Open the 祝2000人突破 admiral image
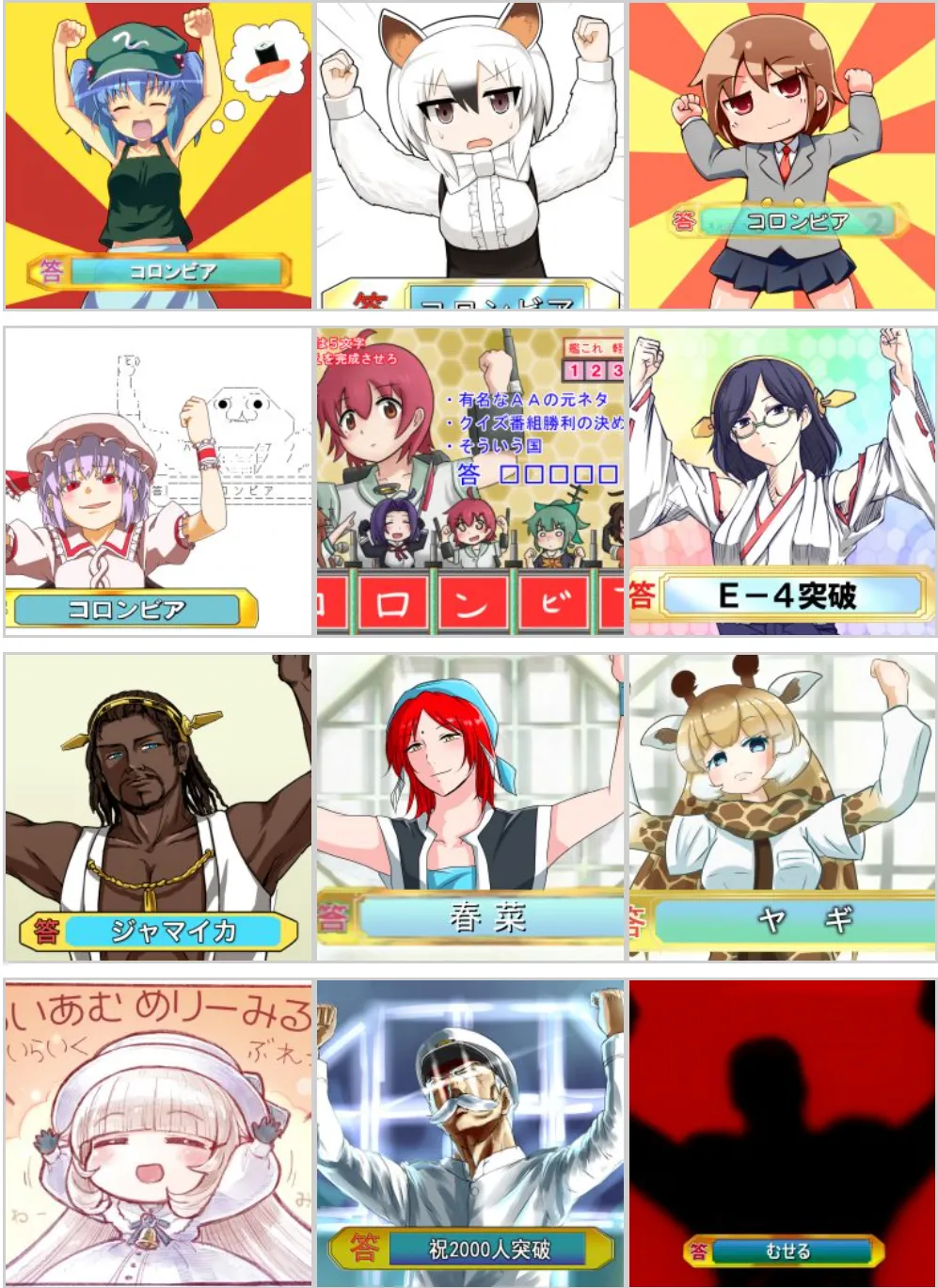The width and height of the screenshot is (938, 1288). click(470, 1133)
